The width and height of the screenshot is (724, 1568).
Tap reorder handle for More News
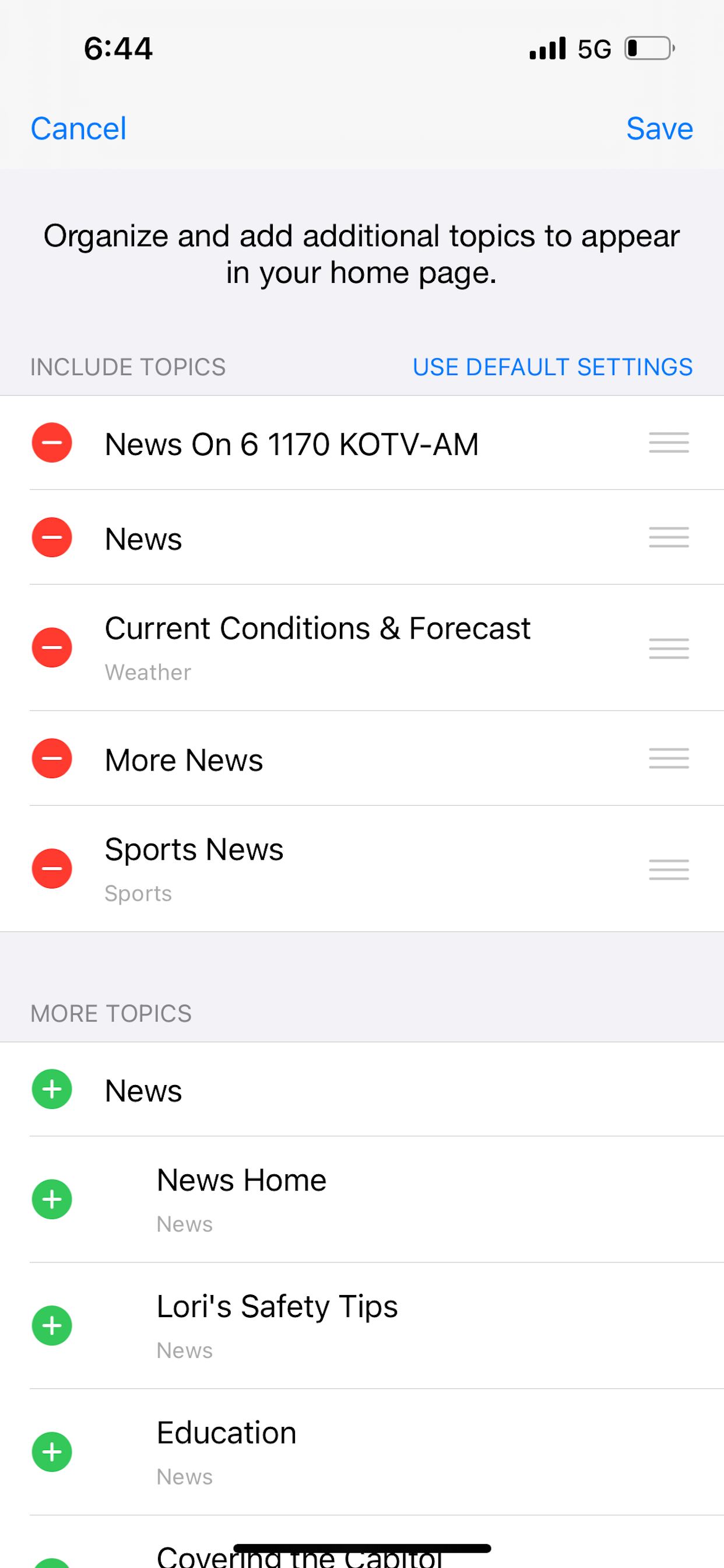(x=668, y=758)
